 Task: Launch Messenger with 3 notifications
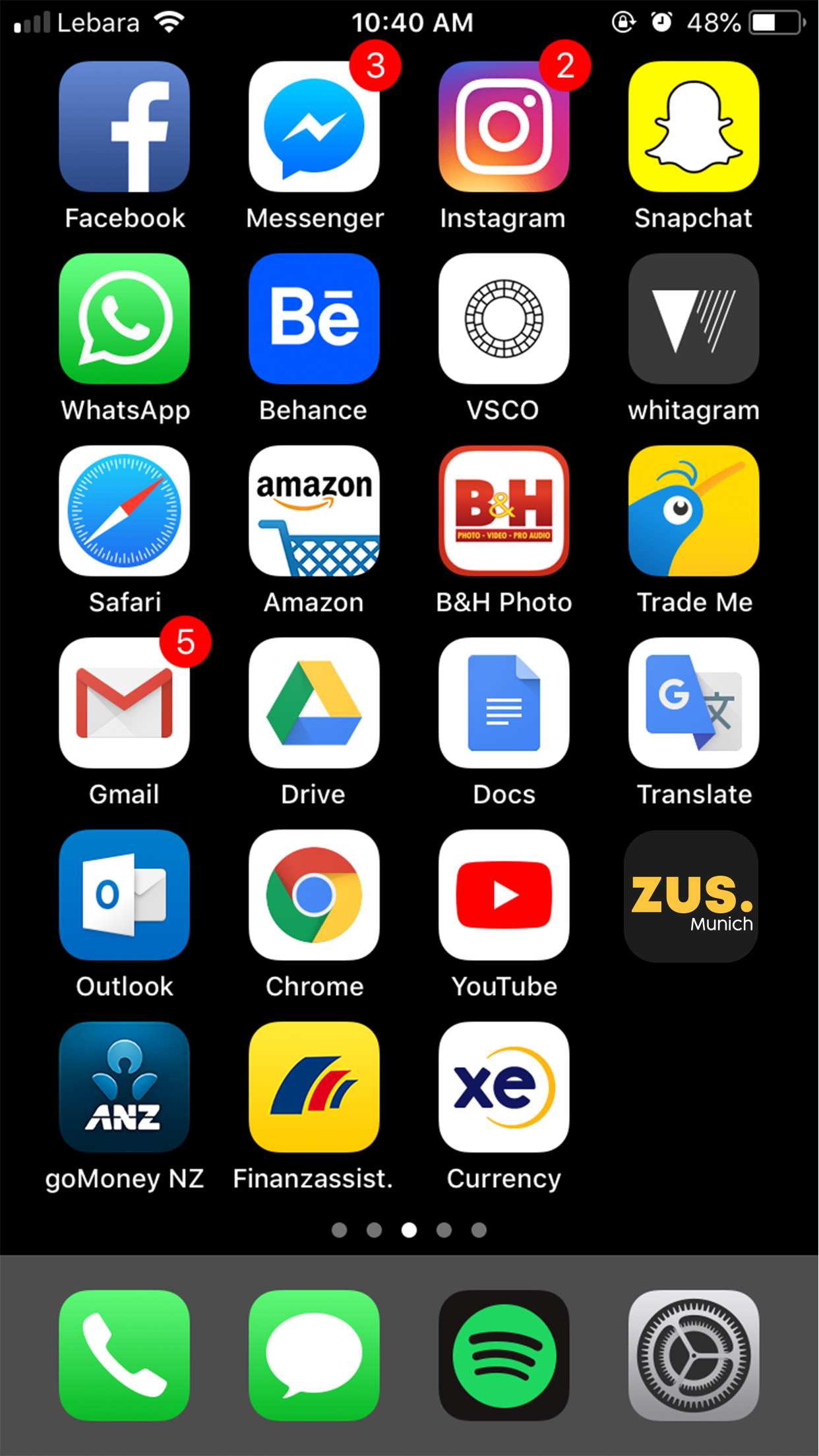[x=314, y=127]
